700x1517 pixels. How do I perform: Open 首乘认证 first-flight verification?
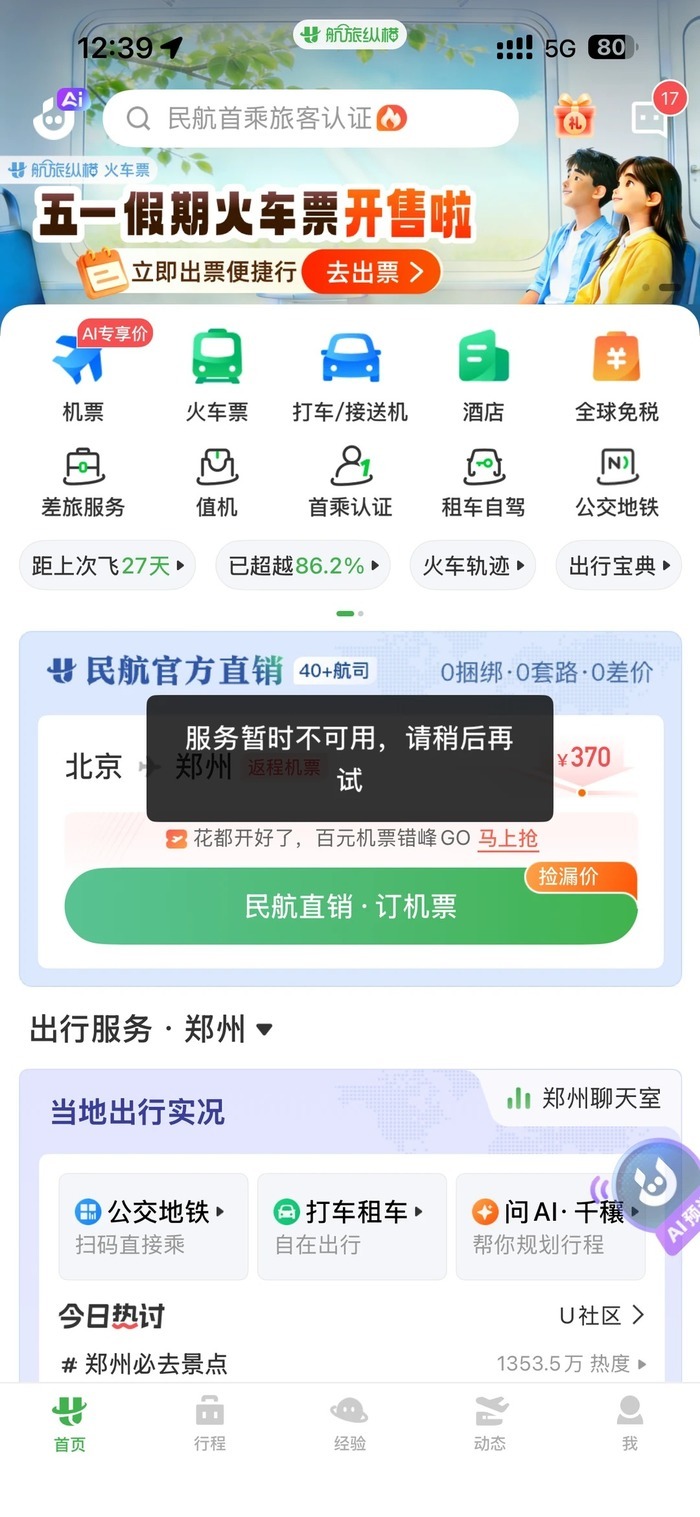(x=350, y=482)
